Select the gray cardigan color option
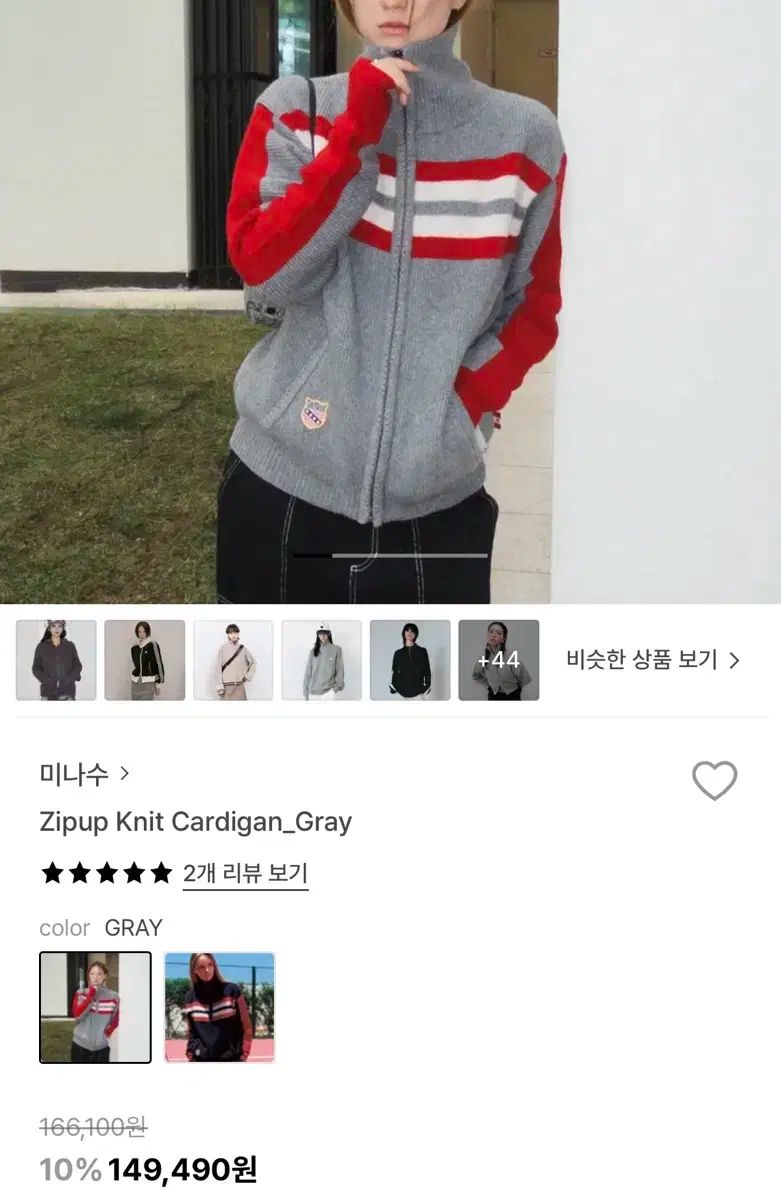Viewport: 781px width, 1200px height. pyautogui.click(x=95, y=1007)
